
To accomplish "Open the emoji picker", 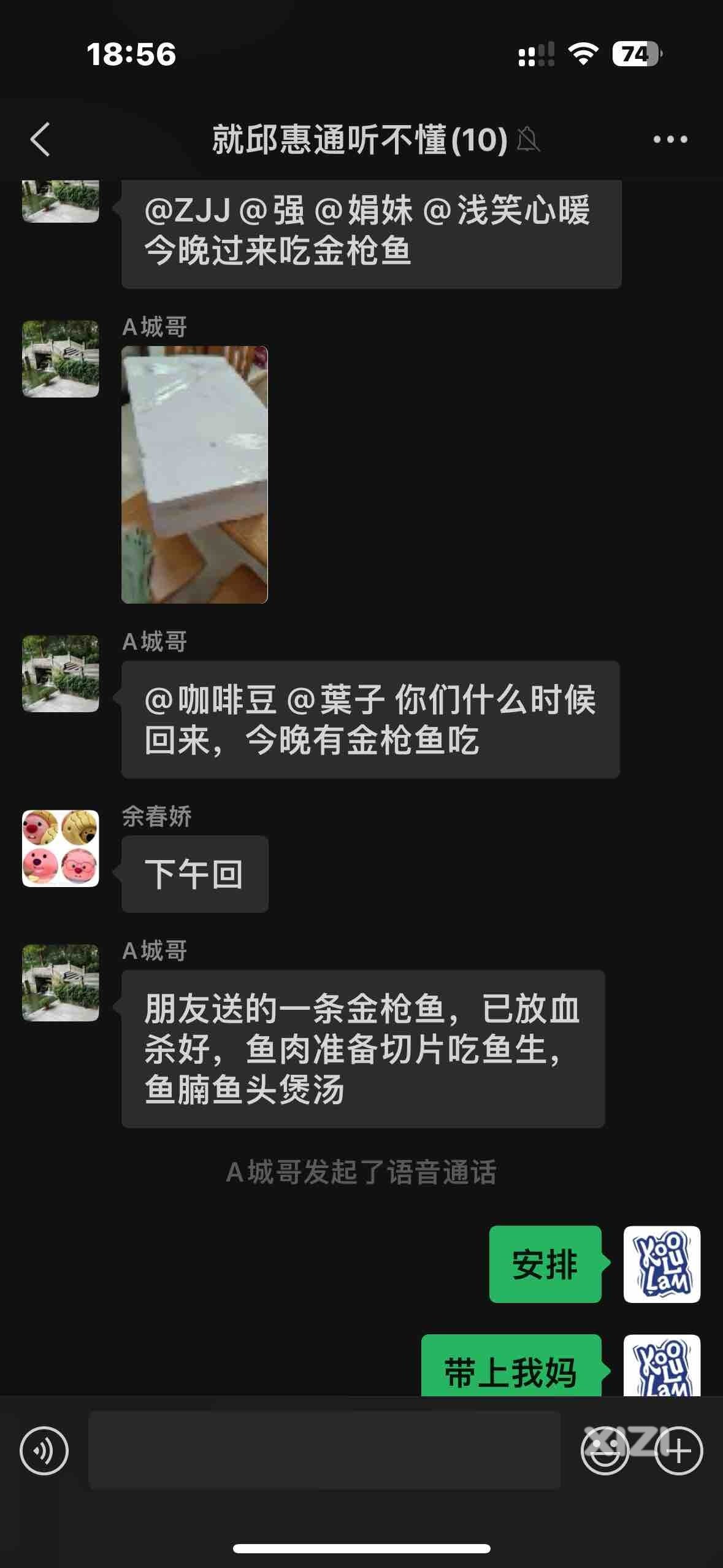I will point(605,1451).
